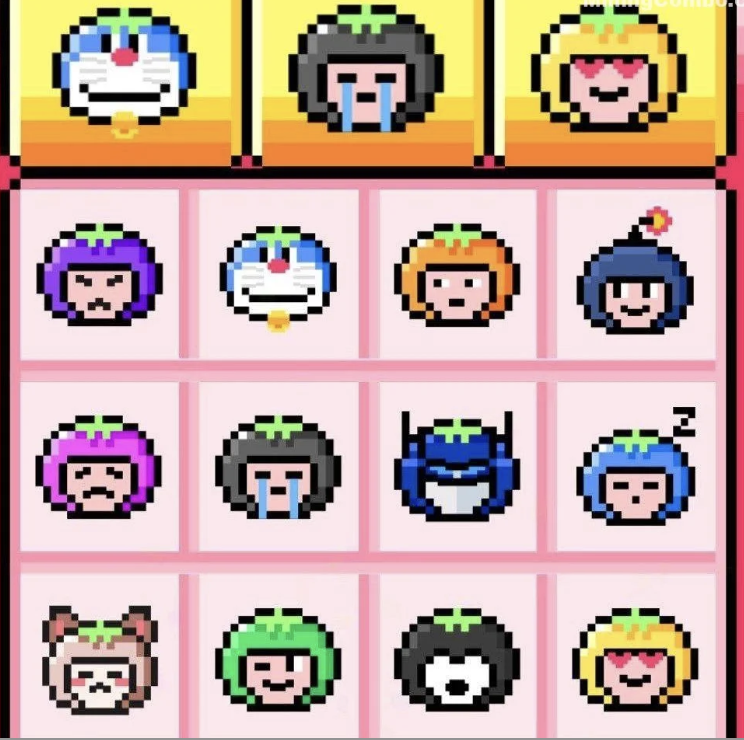744x740 pixels.
Task: Choose the magenta-haired frowning face tile
Action: pyautogui.click(x=98, y=466)
